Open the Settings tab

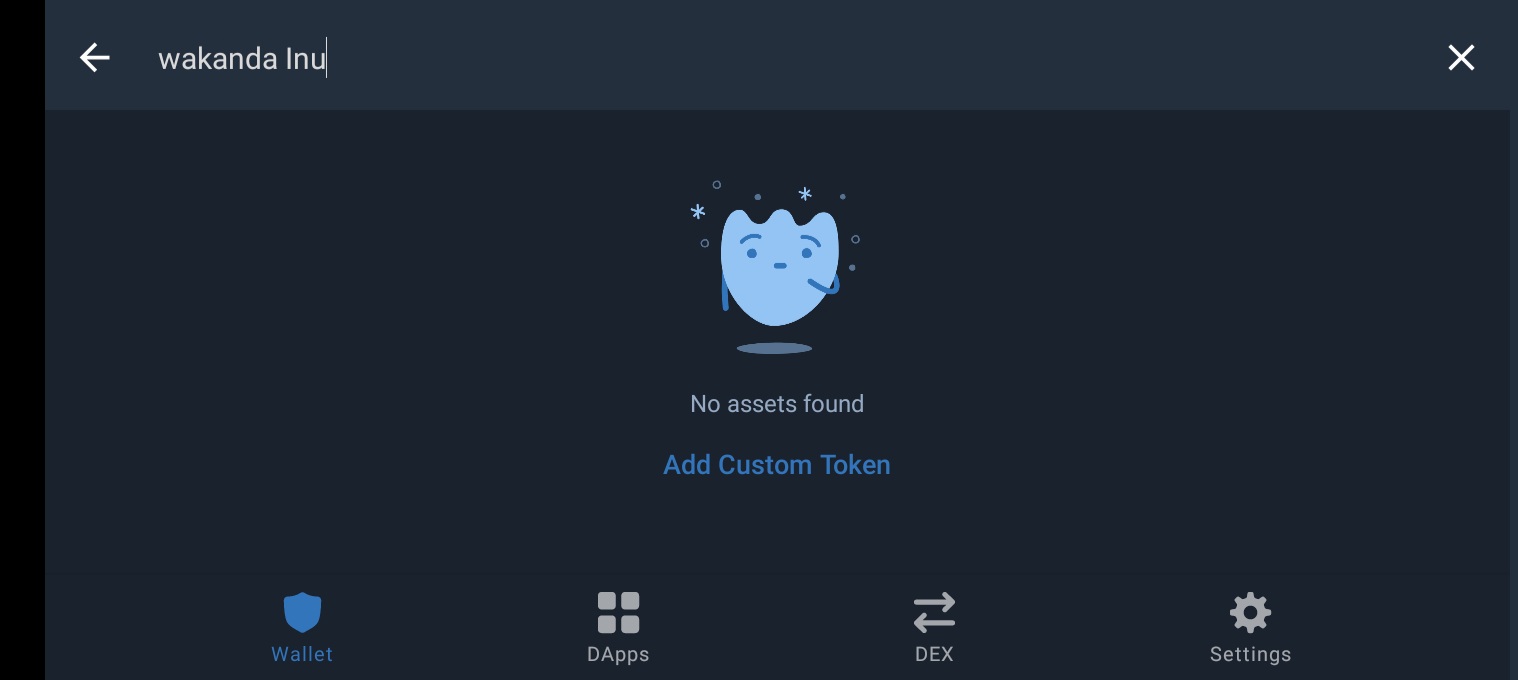tap(1250, 627)
